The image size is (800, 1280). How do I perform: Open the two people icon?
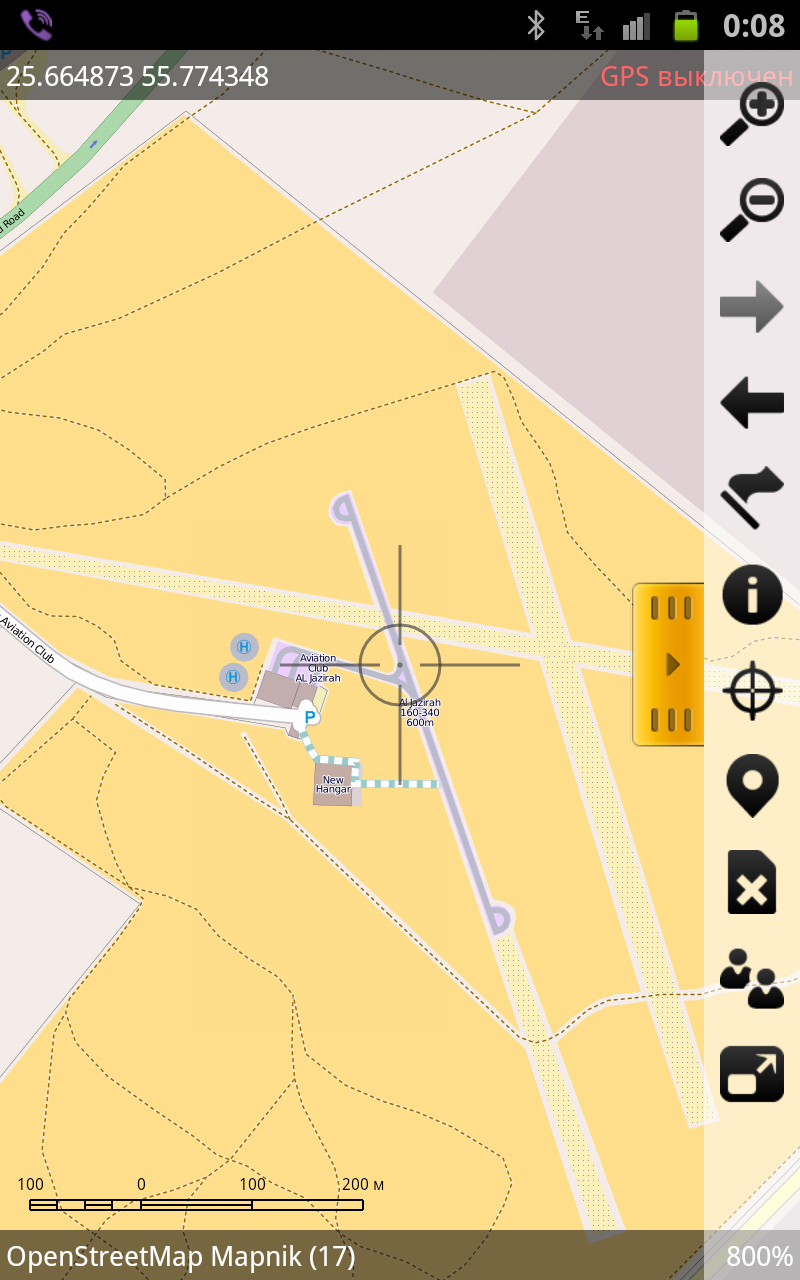coord(752,978)
